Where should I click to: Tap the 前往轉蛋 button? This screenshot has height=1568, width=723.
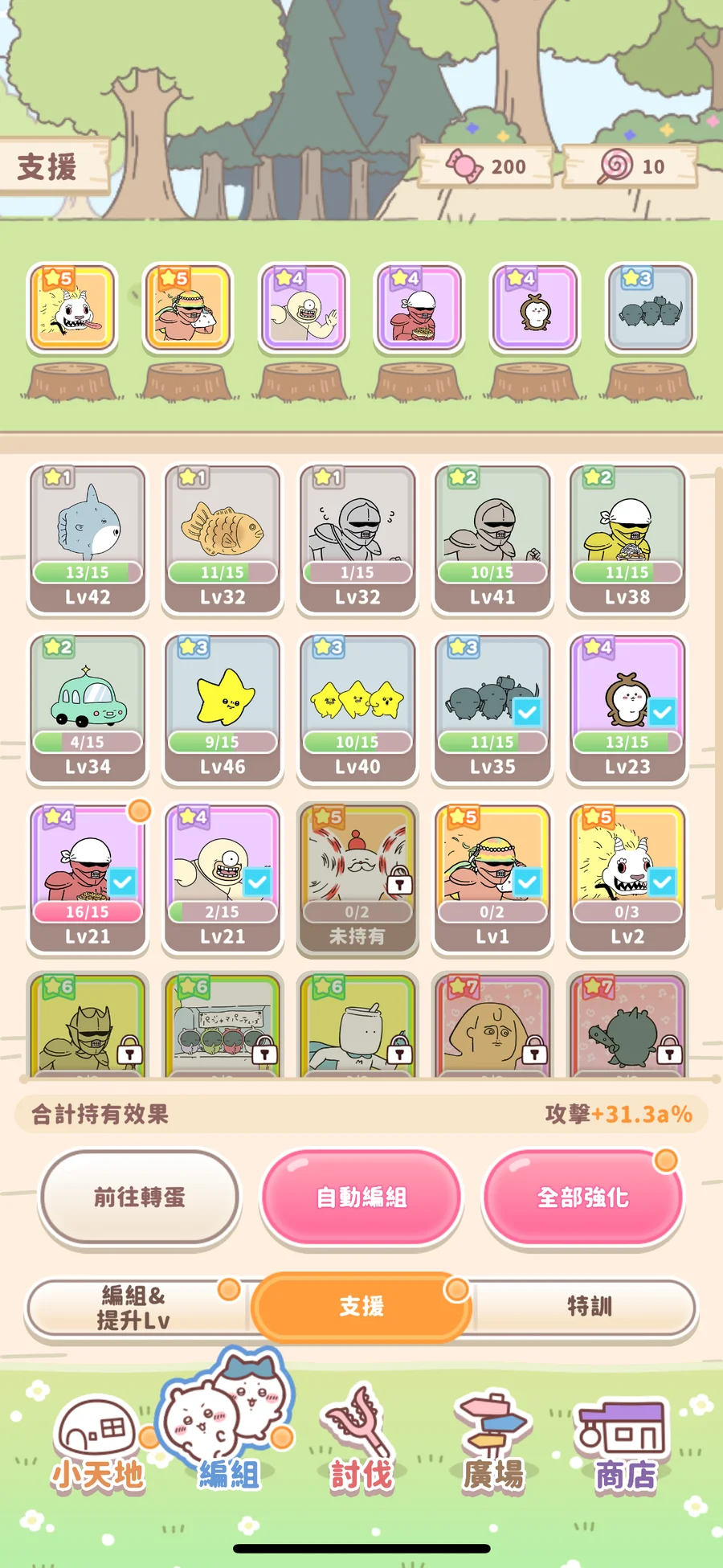coord(140,1197)
